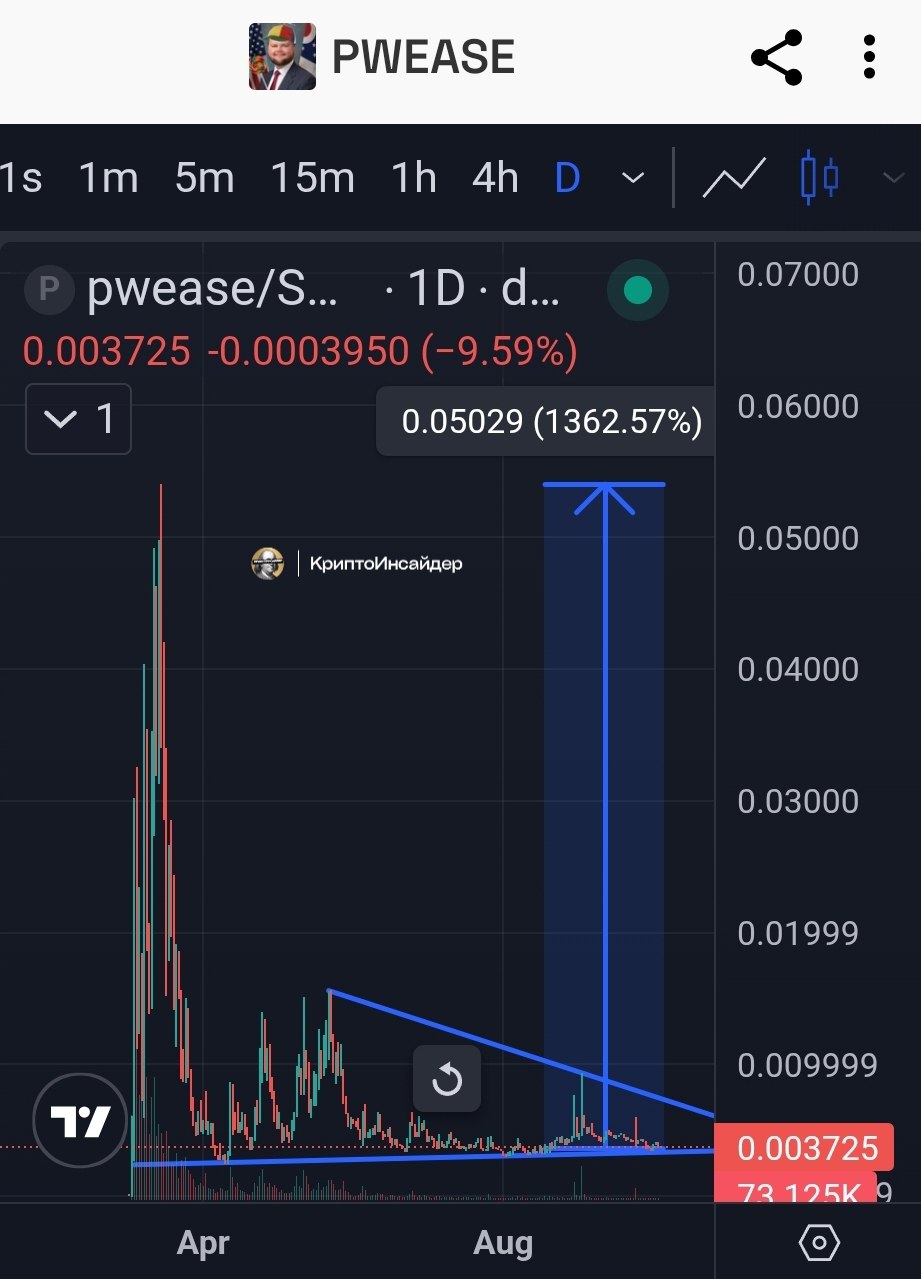Switch to the line chart type

(x=734, y=179)
